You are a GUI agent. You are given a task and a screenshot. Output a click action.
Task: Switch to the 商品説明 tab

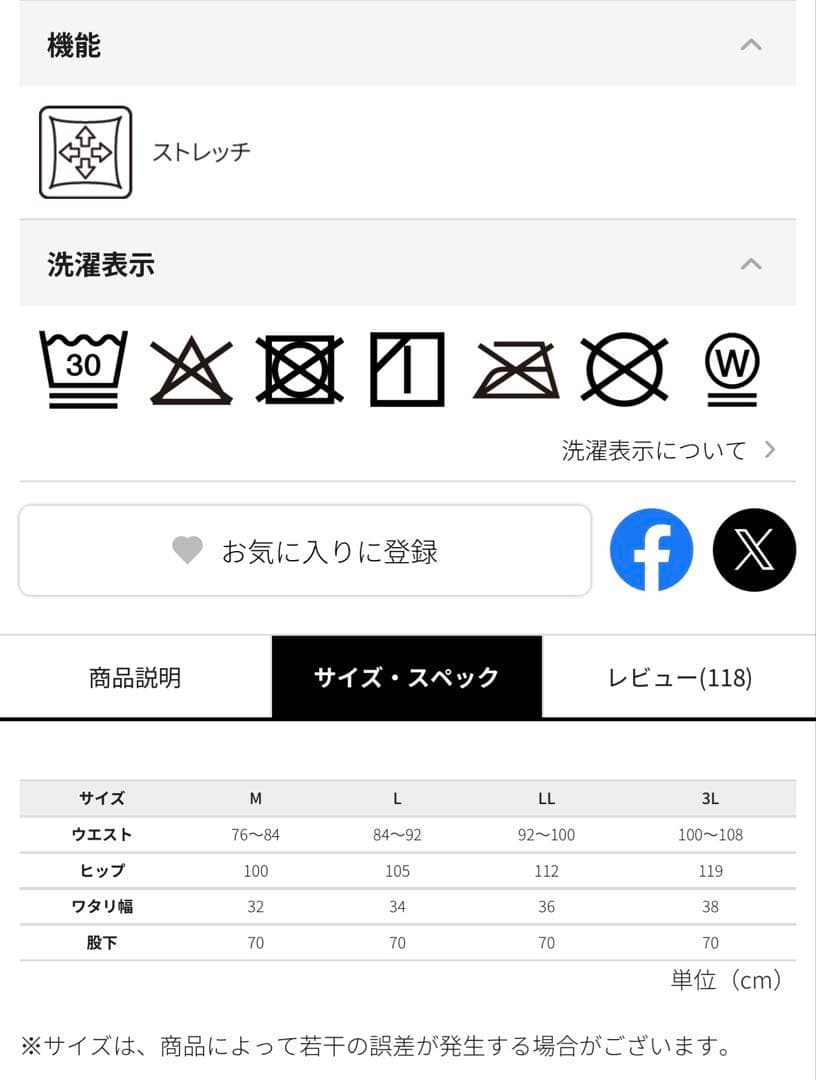(136, 678)
